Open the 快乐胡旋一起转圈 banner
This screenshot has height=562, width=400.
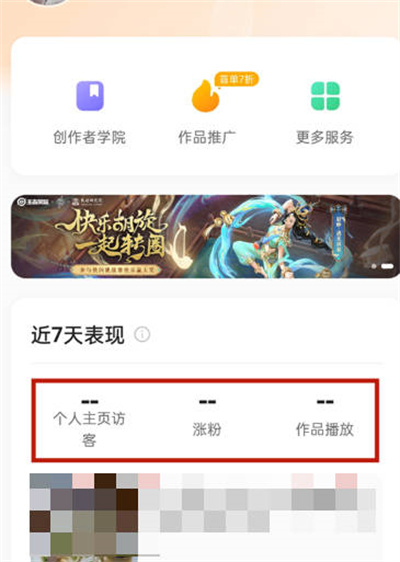[205, 236]
